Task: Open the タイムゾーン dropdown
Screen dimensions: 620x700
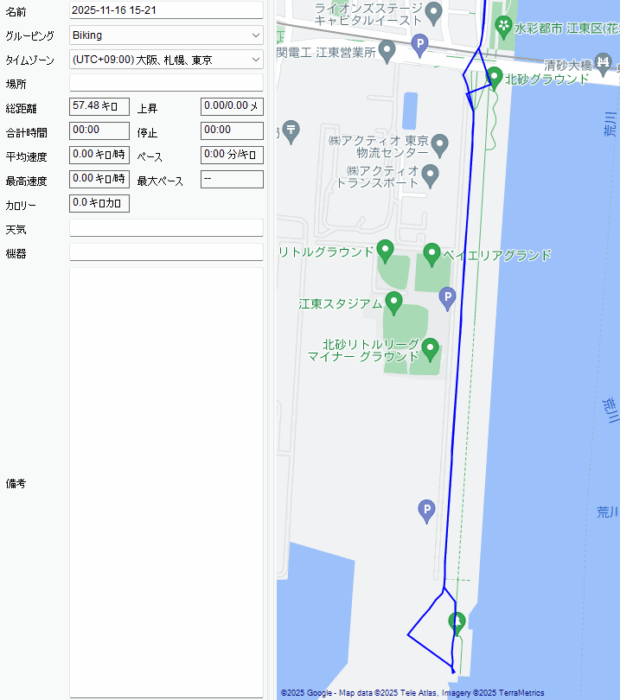Action: click(x=166, y=60)
